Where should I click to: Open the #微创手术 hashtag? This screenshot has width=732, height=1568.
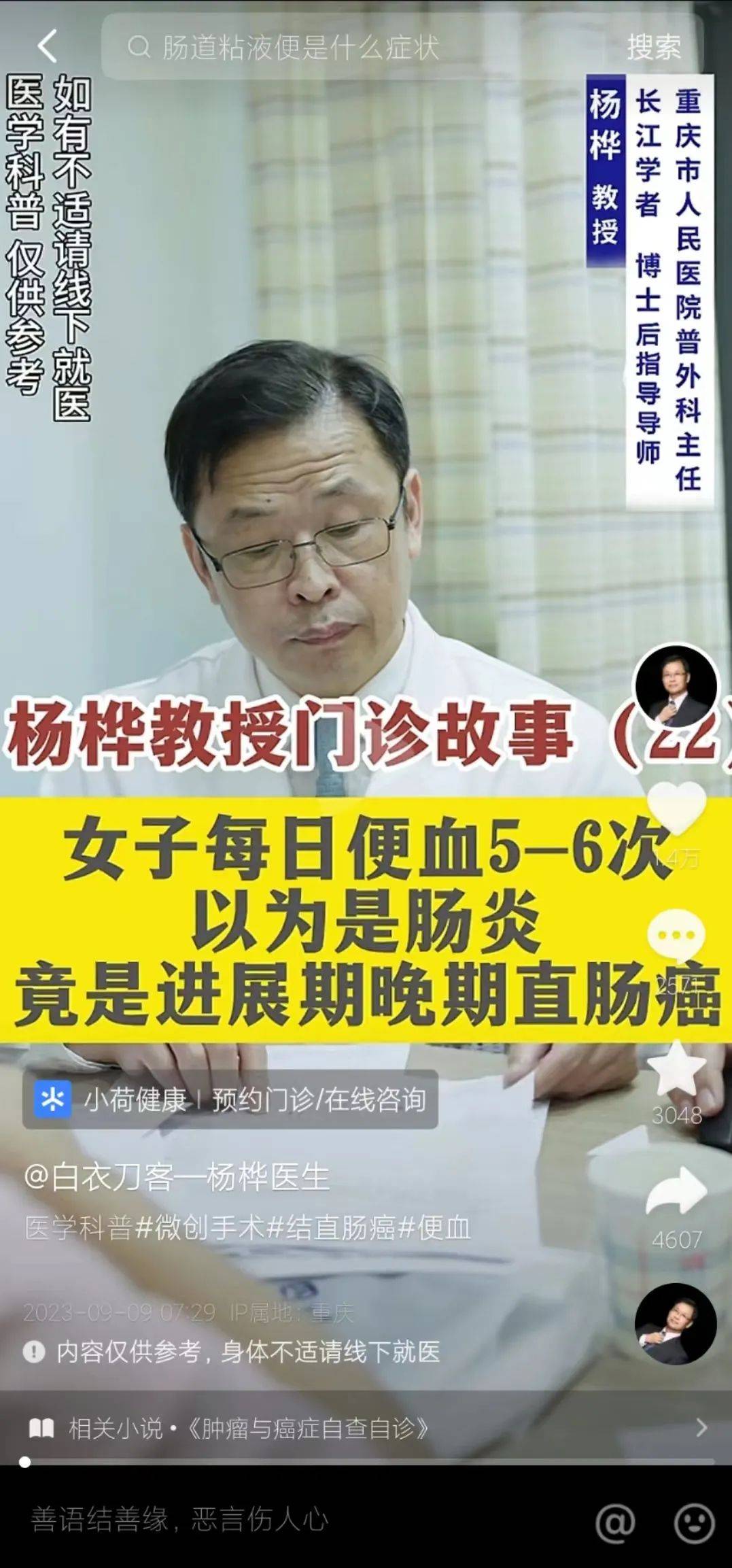200,1228
